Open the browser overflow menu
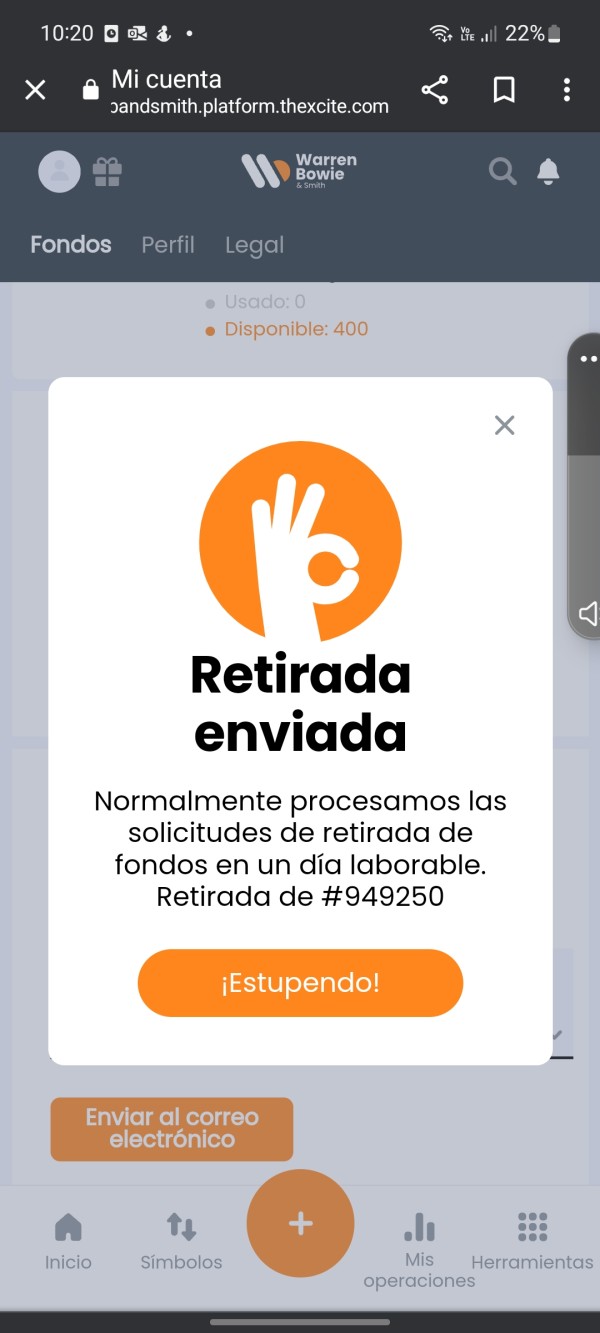The height and width of the screenshot is (1333, 600). coord(567,90)
